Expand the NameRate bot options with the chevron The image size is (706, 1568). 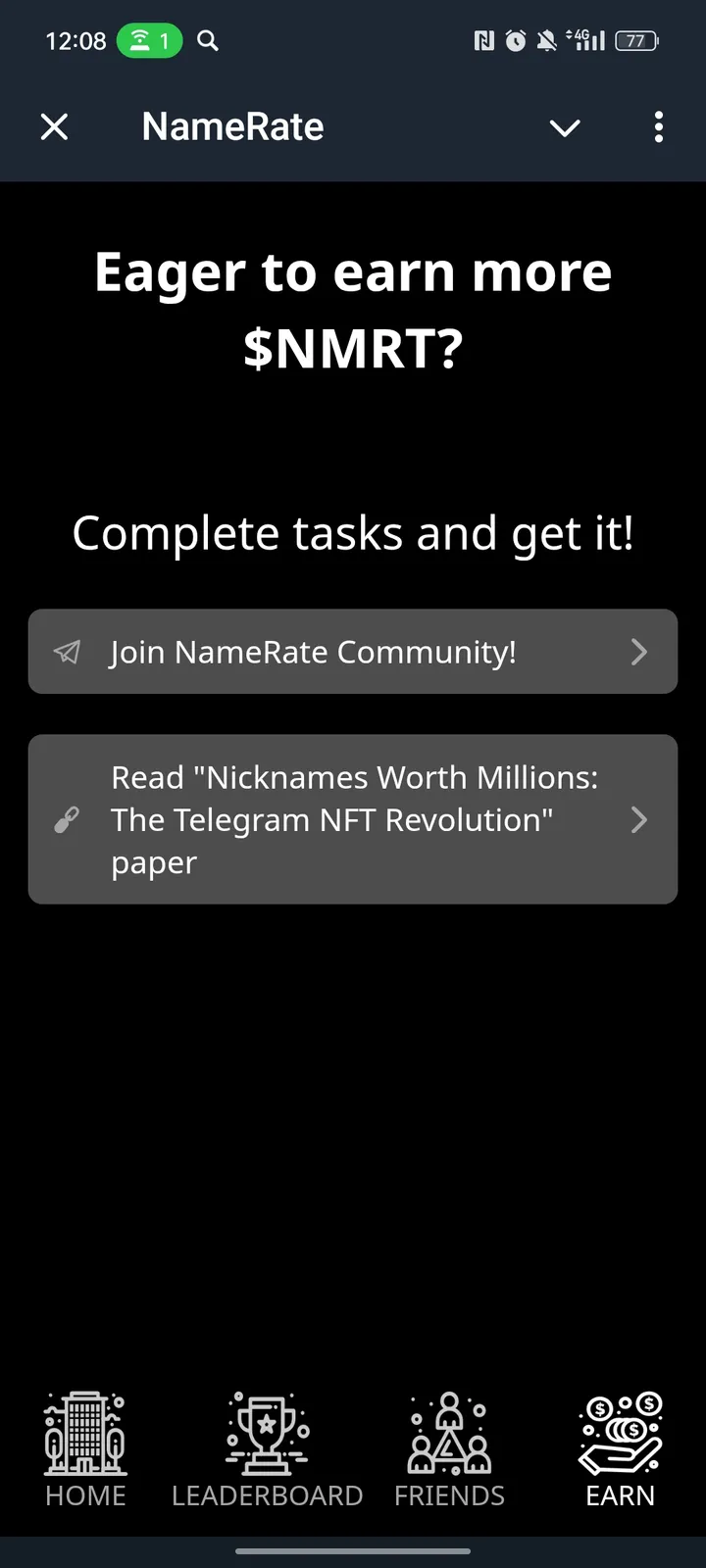click(565, 127)
